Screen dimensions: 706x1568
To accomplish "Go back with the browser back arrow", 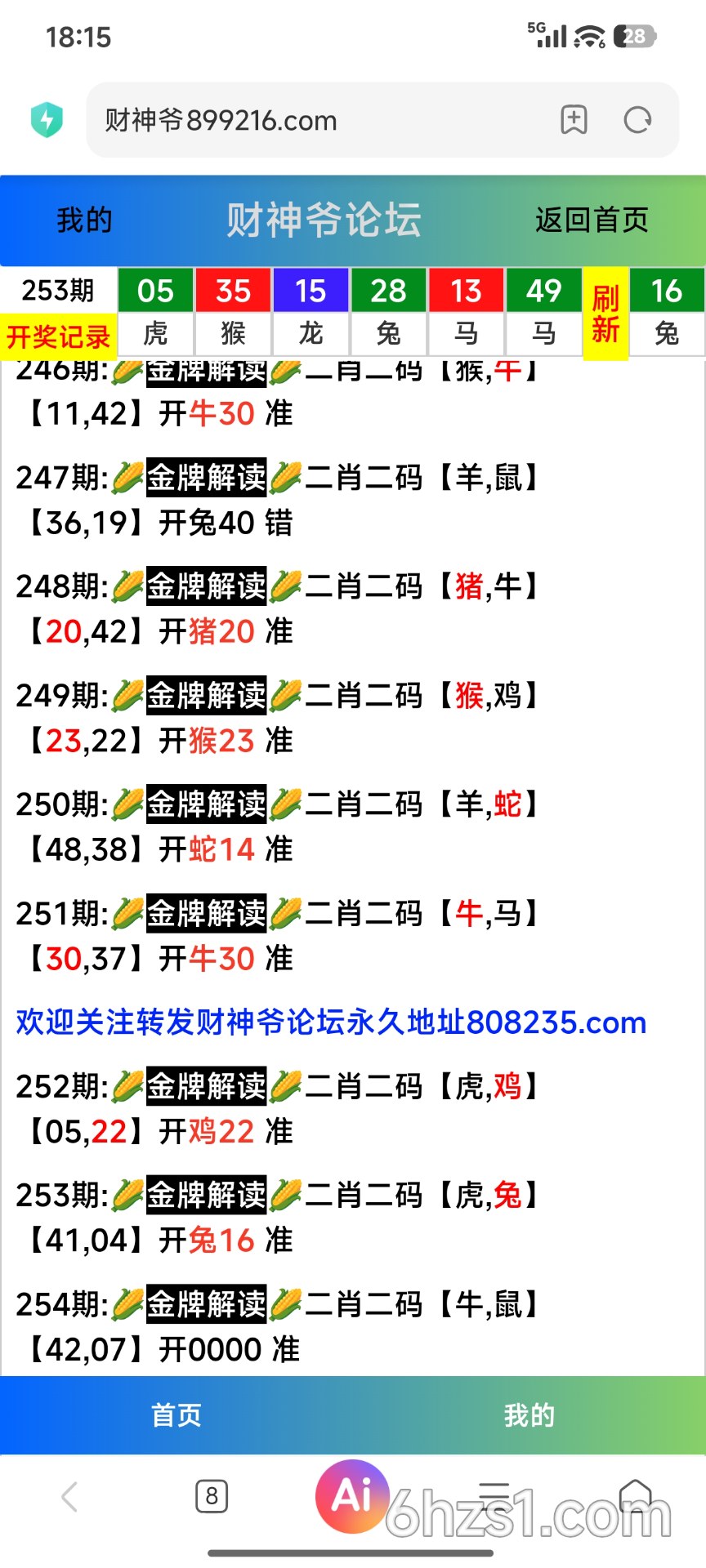I will click(x=70, y=1497).
